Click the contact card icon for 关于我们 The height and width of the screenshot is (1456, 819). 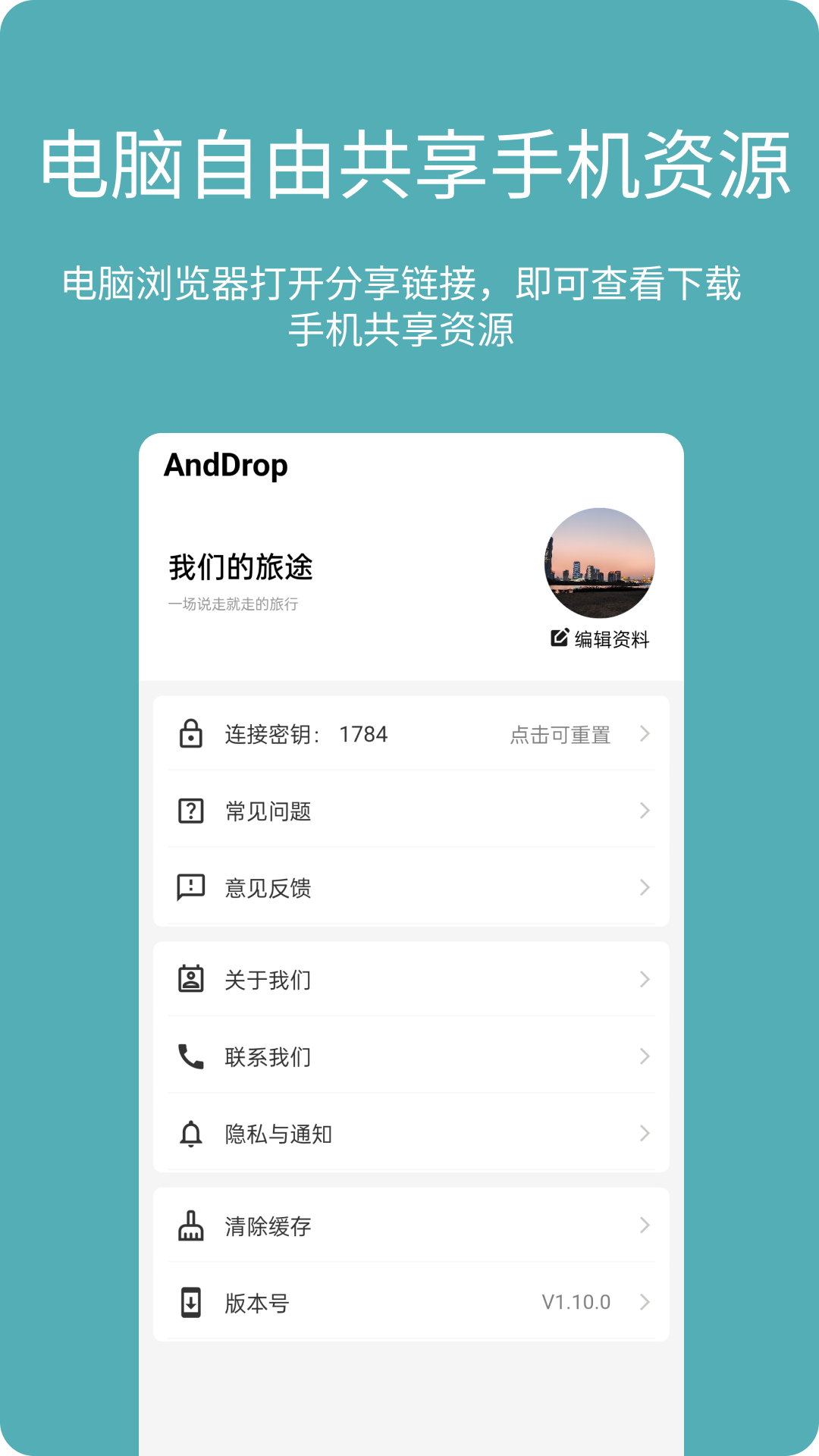click(x=190, y=979)
